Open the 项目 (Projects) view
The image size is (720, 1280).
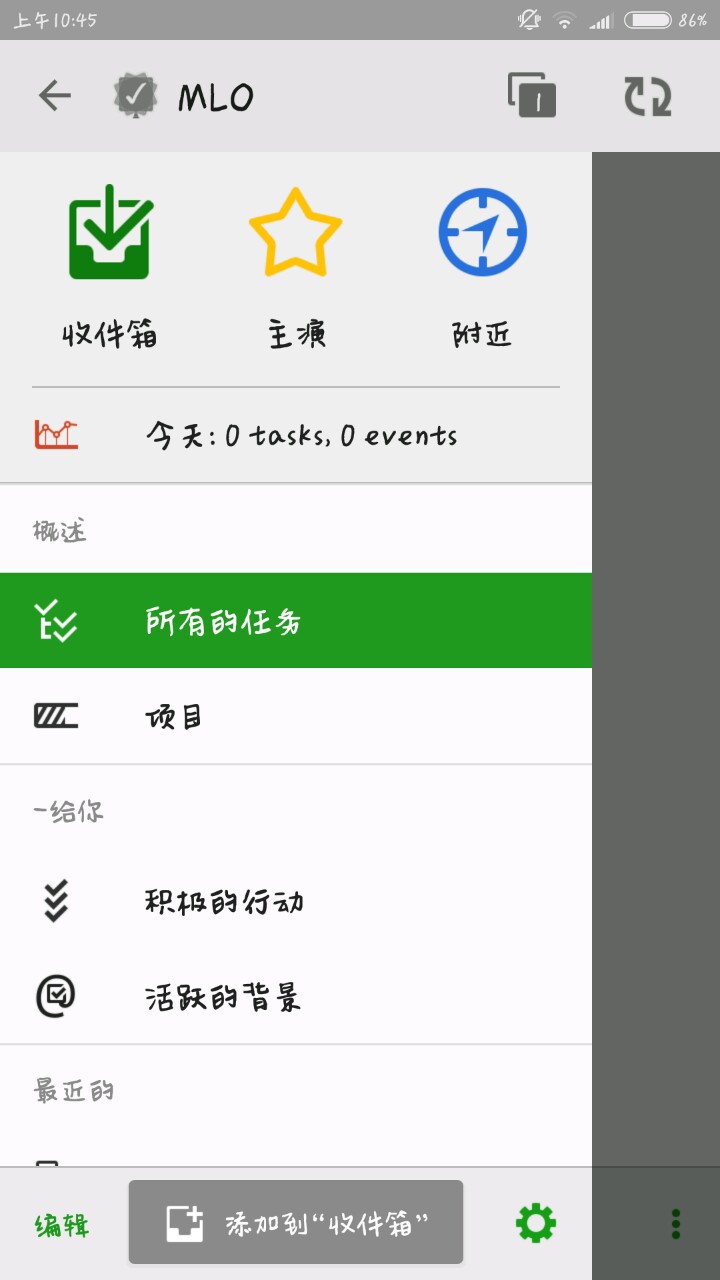[296, 716]
